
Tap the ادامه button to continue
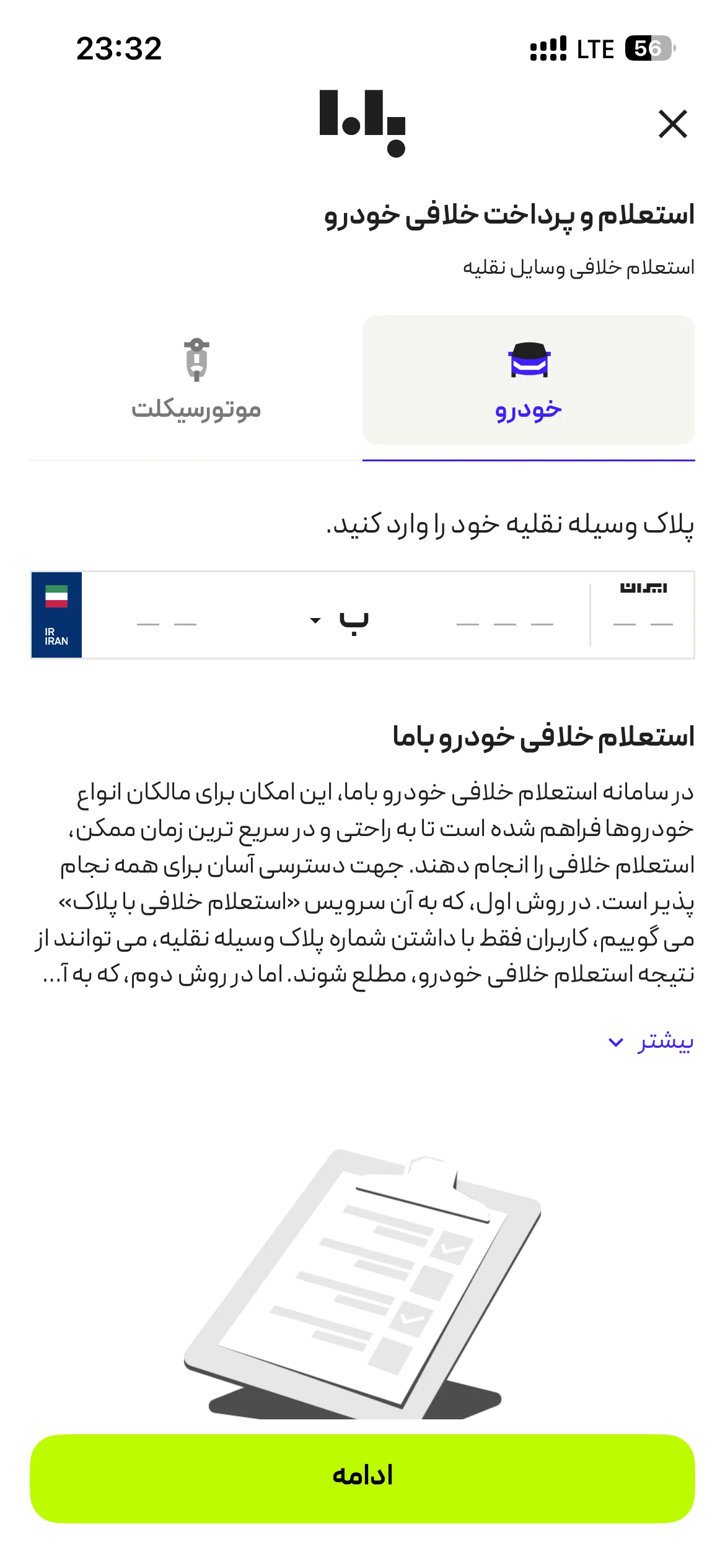pos(362,1478)
